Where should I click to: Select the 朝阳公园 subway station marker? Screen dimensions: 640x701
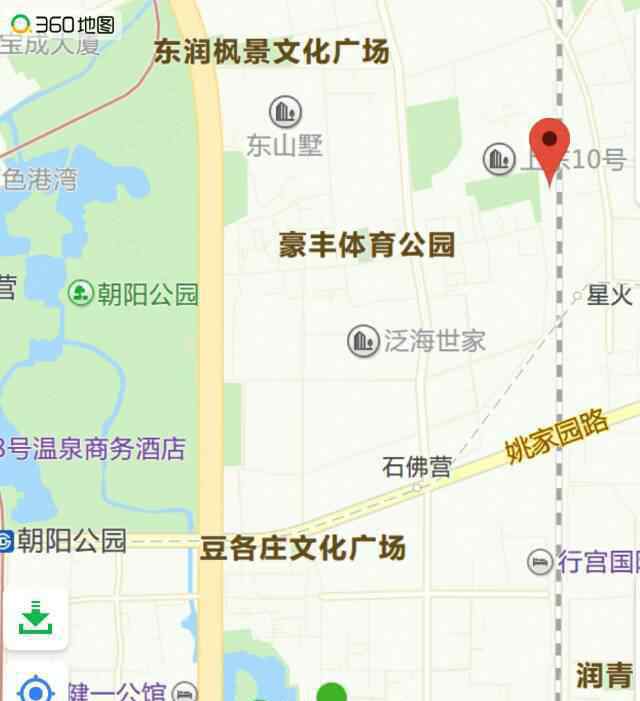coord(6,542)
